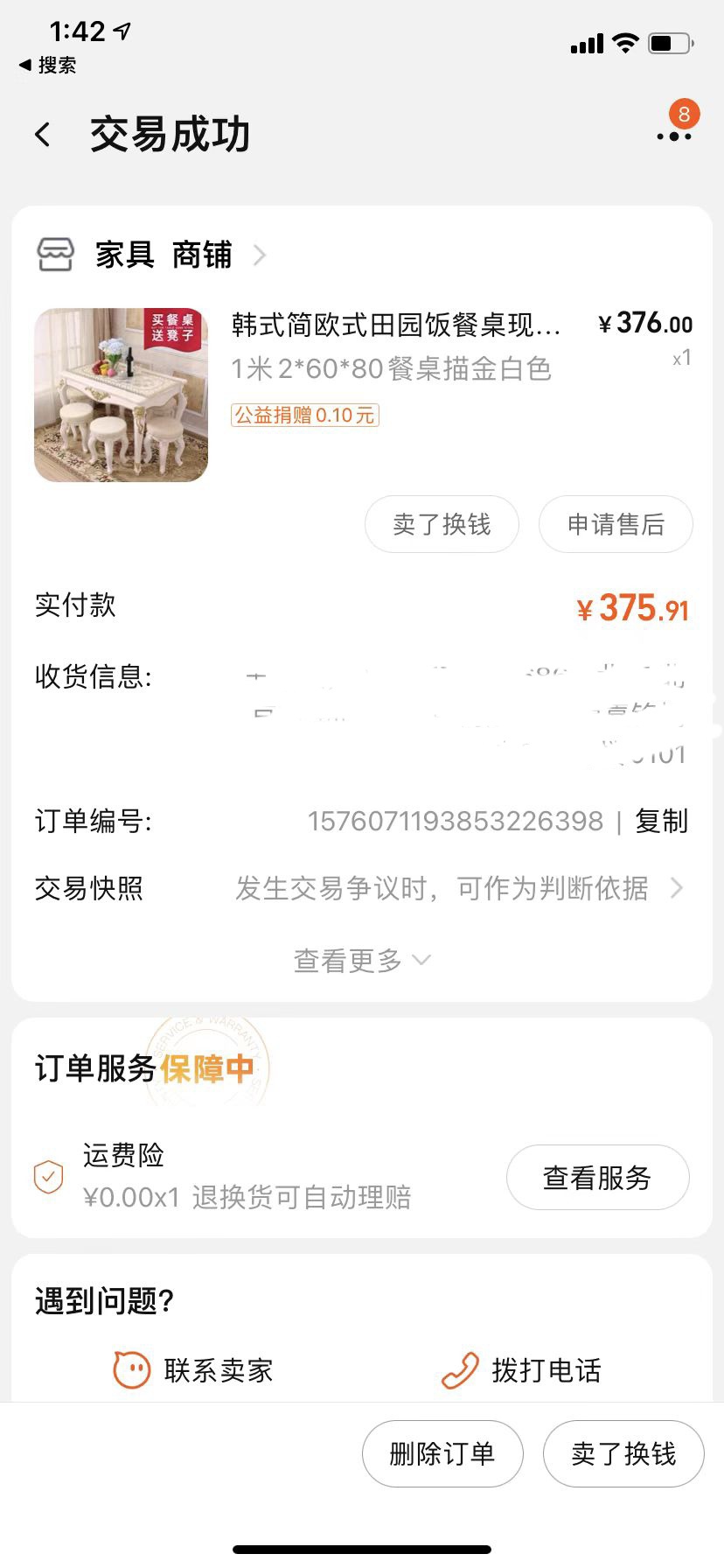
Task: Call the seller with 拨打电话
Action: 522,1370
